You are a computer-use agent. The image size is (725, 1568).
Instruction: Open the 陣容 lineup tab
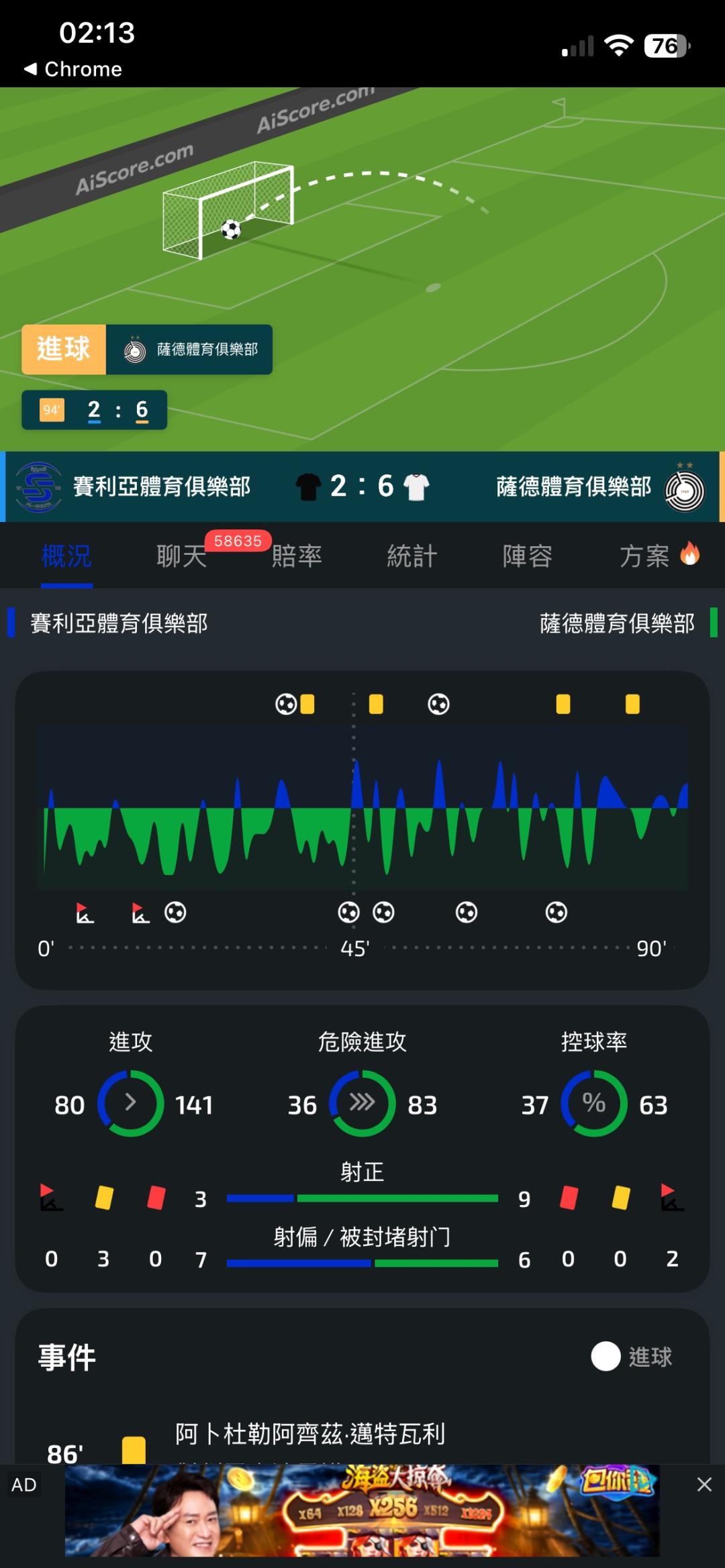click(528, 556)
